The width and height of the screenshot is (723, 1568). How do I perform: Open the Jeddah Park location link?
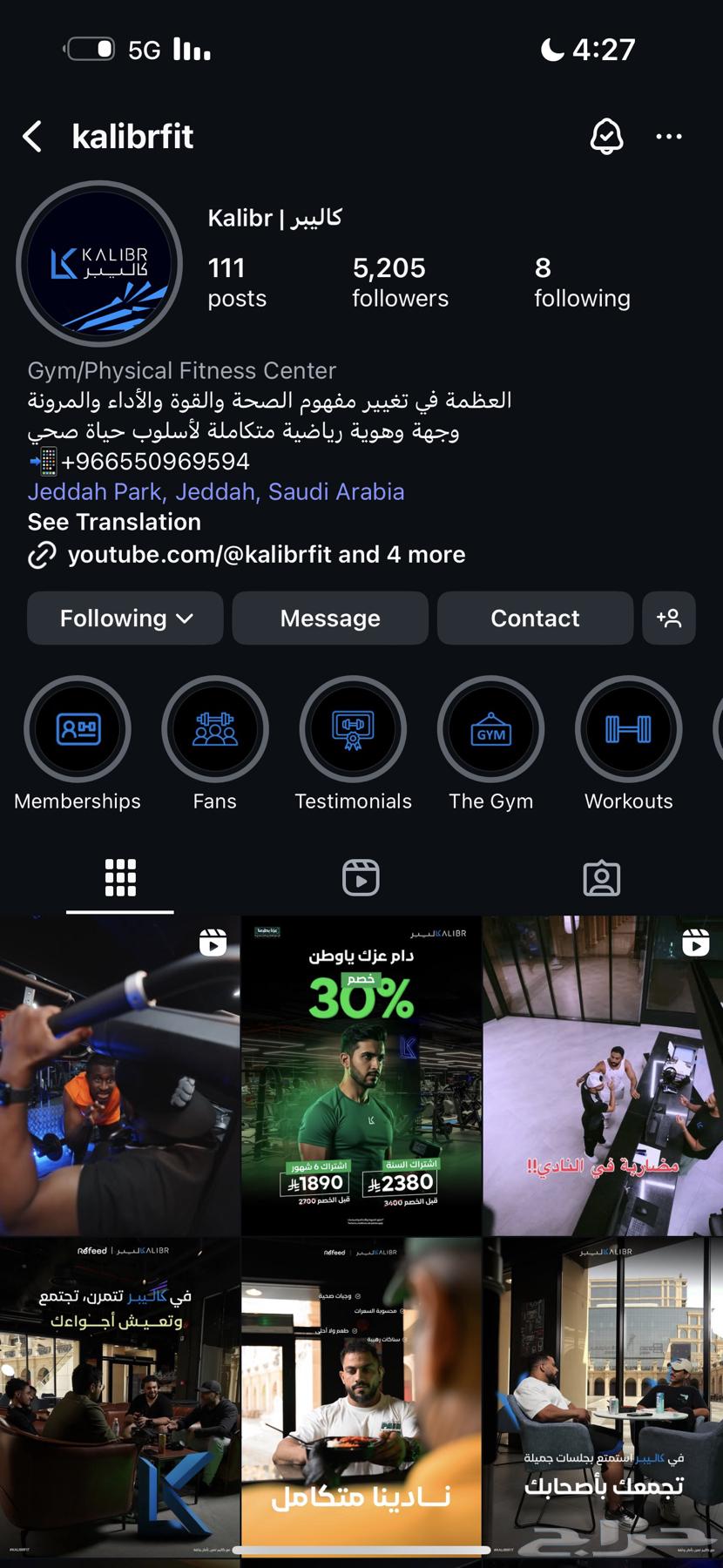point(215,491)
